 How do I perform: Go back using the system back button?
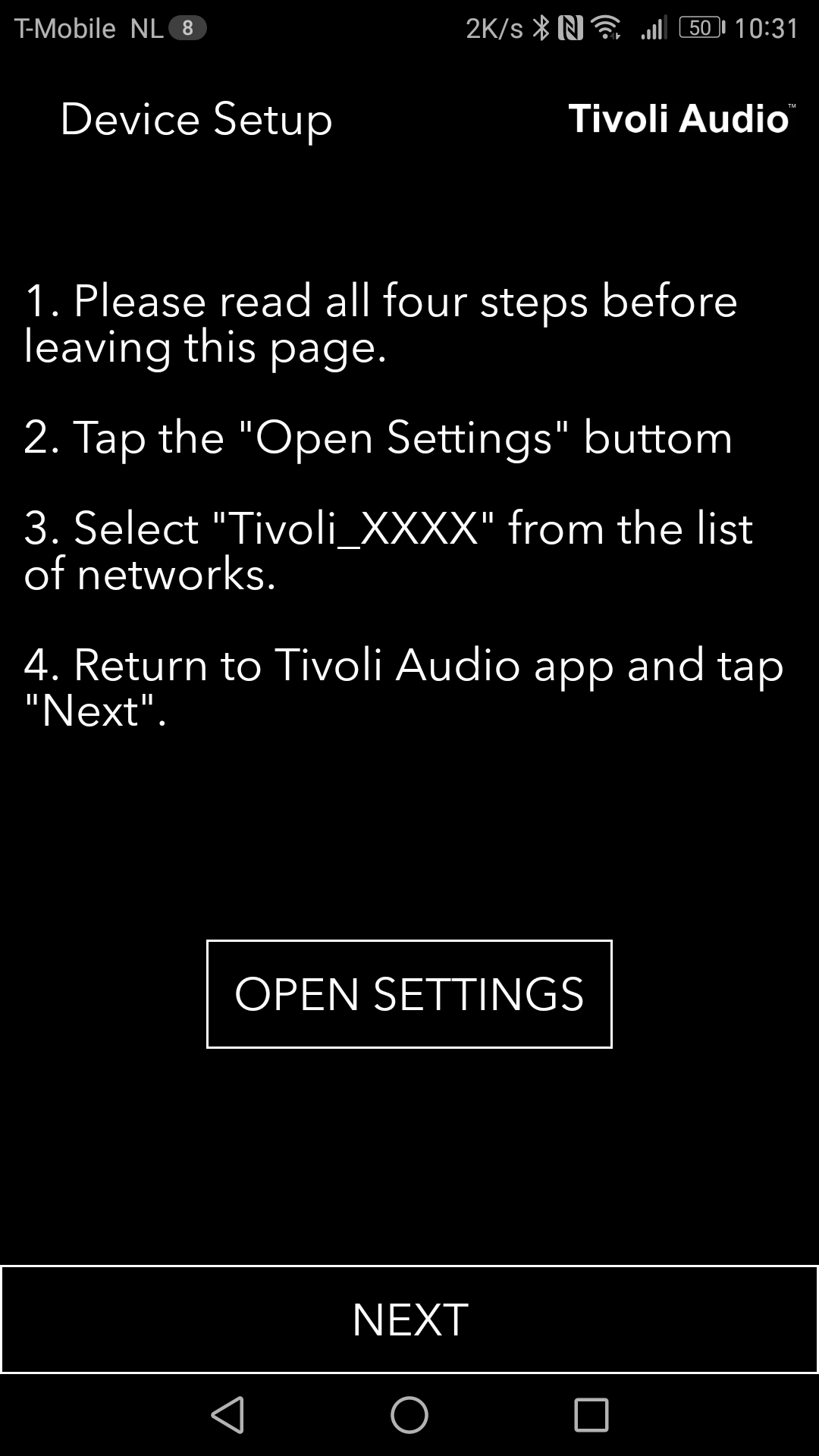point(227,1415)
